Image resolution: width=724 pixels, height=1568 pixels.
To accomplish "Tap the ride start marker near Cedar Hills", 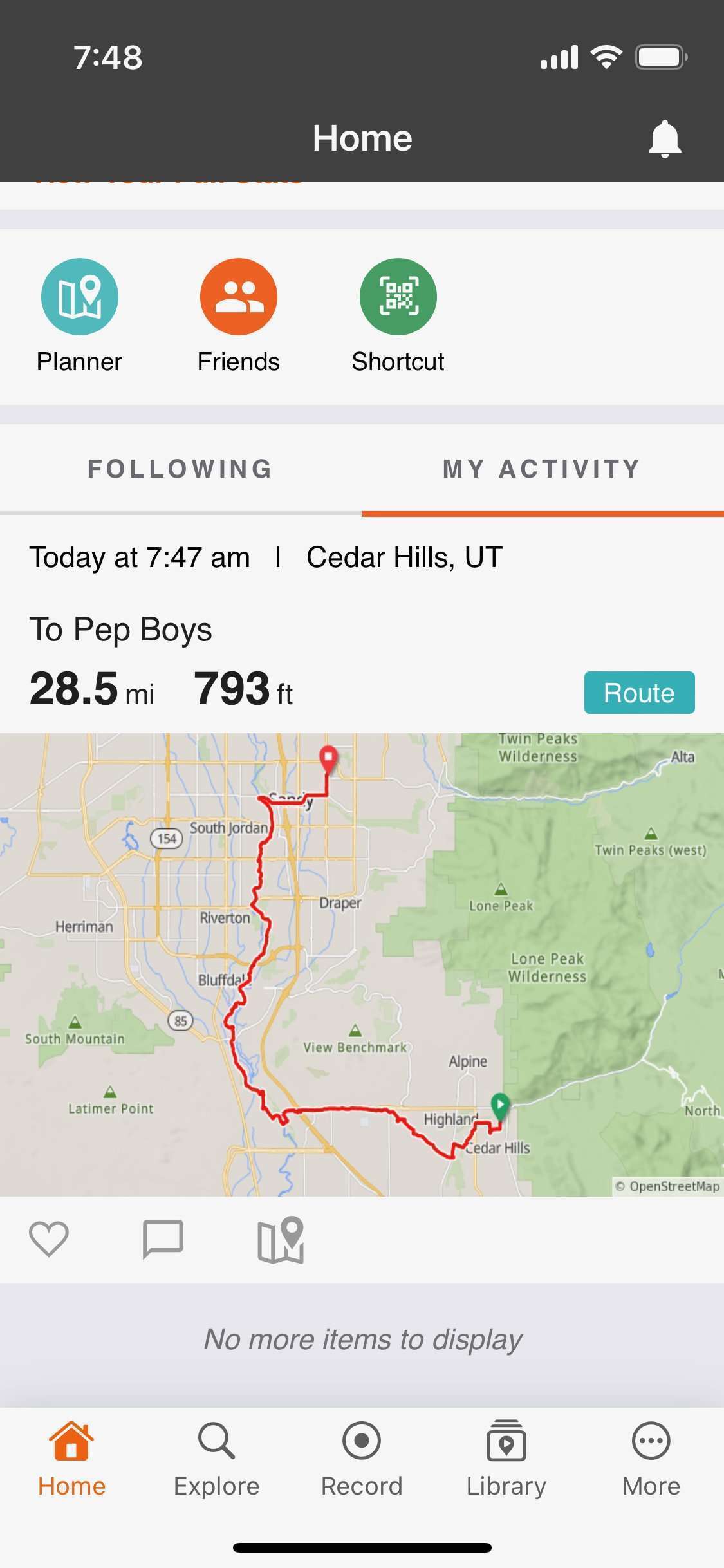I will click(501, 1102).
